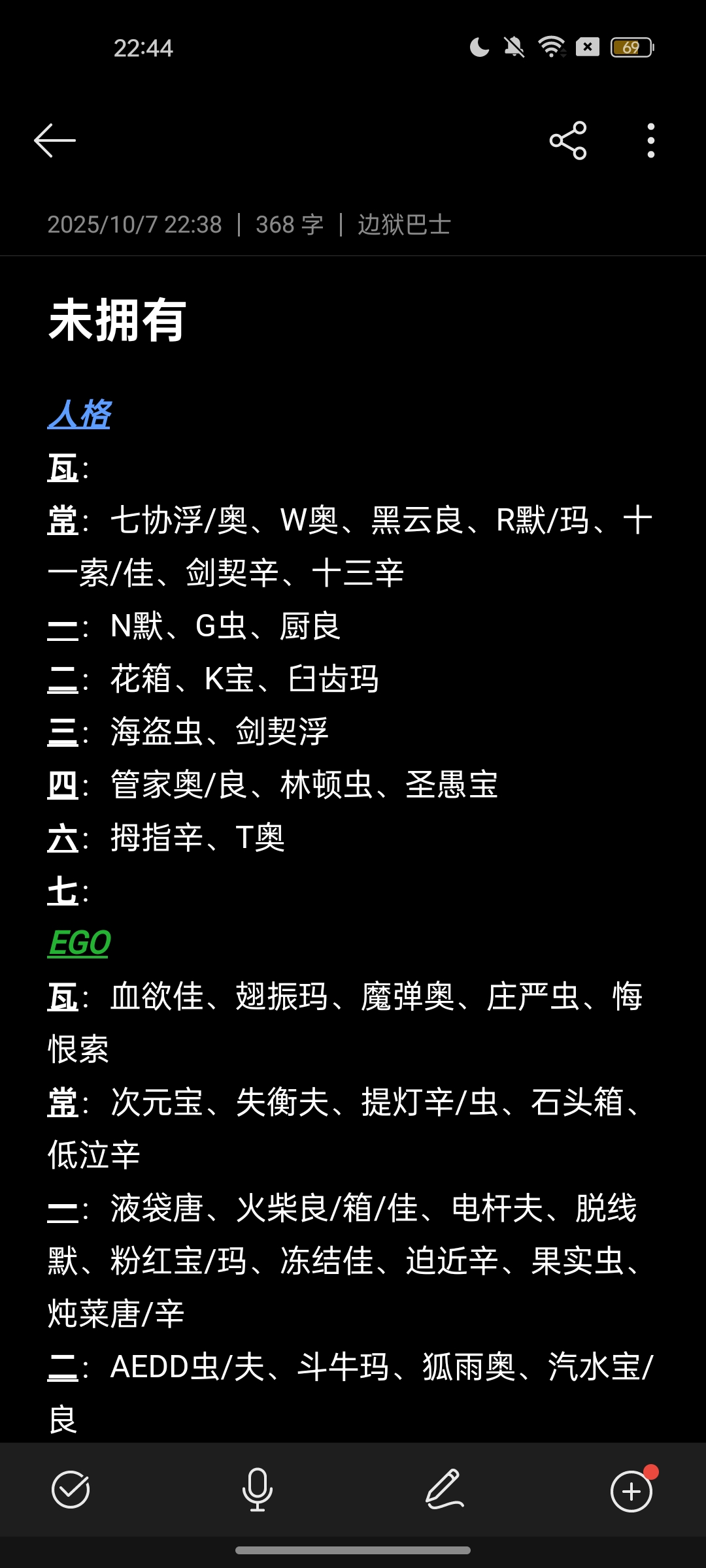
Task: Share this note
Action: pyautogui.click(x=567, y=140)
